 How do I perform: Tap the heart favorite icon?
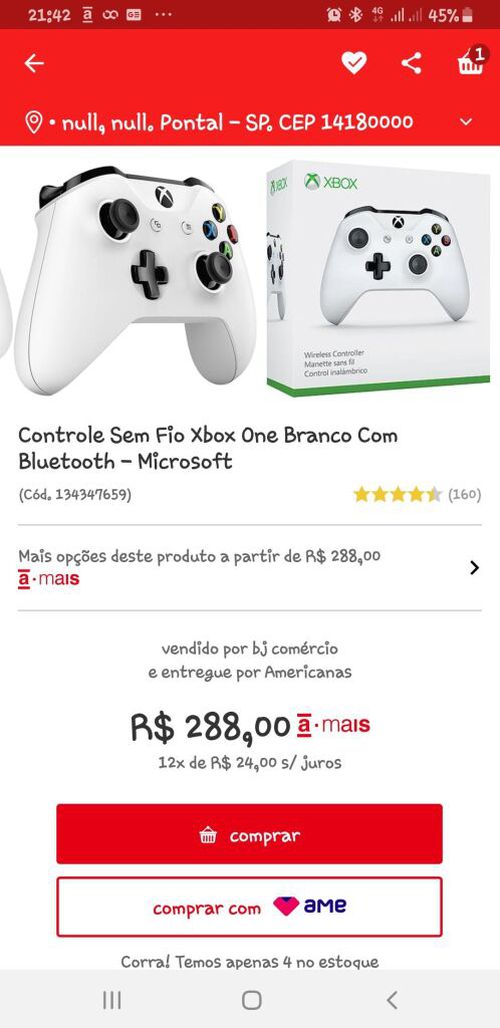354,63
